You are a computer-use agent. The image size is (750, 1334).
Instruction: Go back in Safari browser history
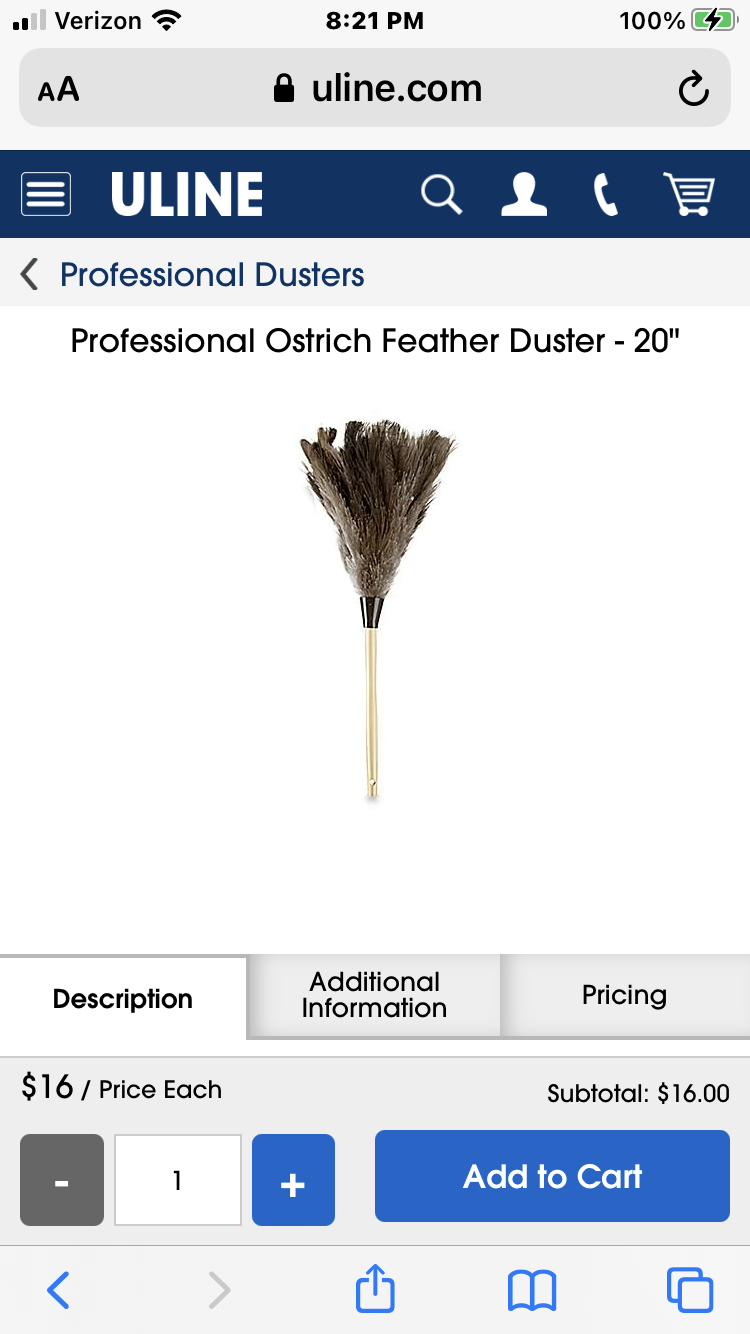(59, 1290)
